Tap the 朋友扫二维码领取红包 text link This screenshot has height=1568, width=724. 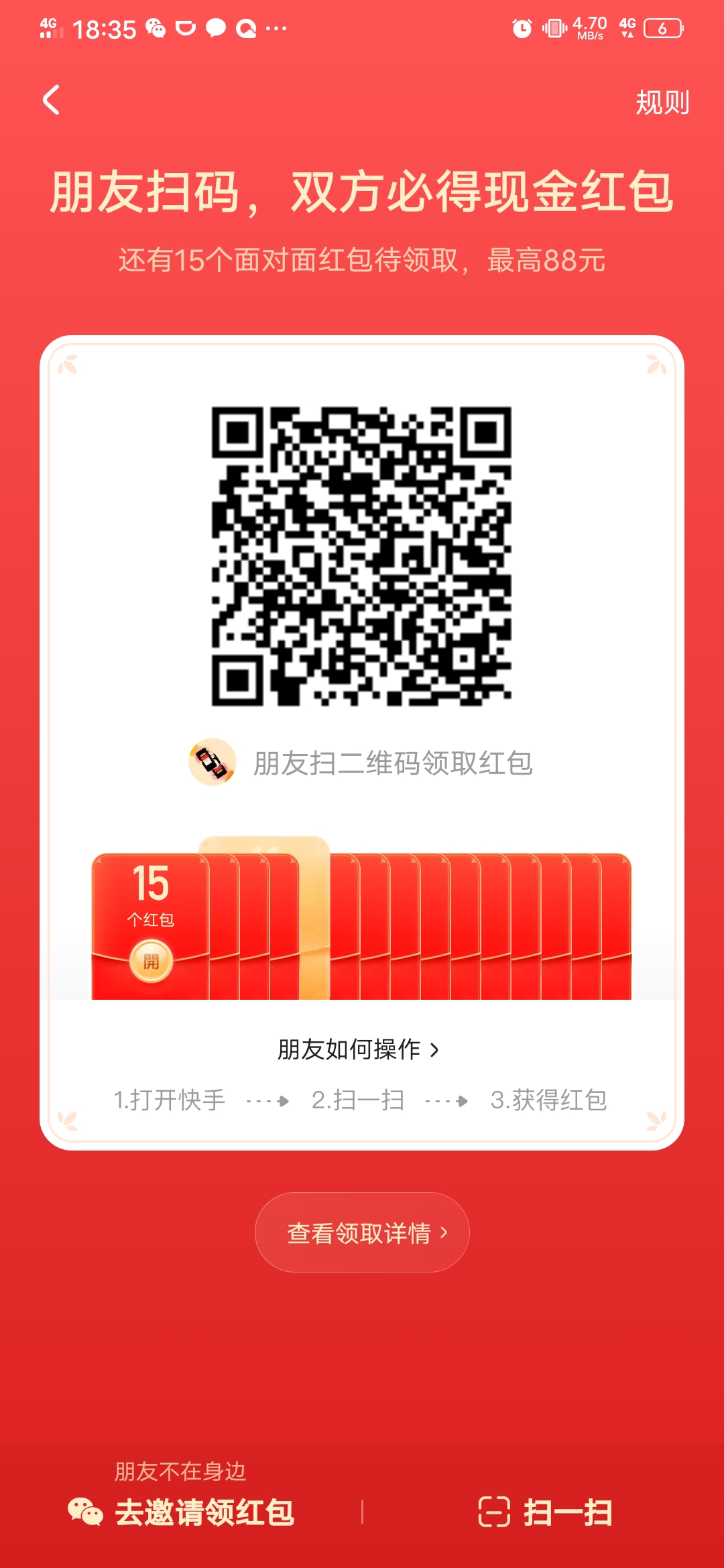pos(392,762)
